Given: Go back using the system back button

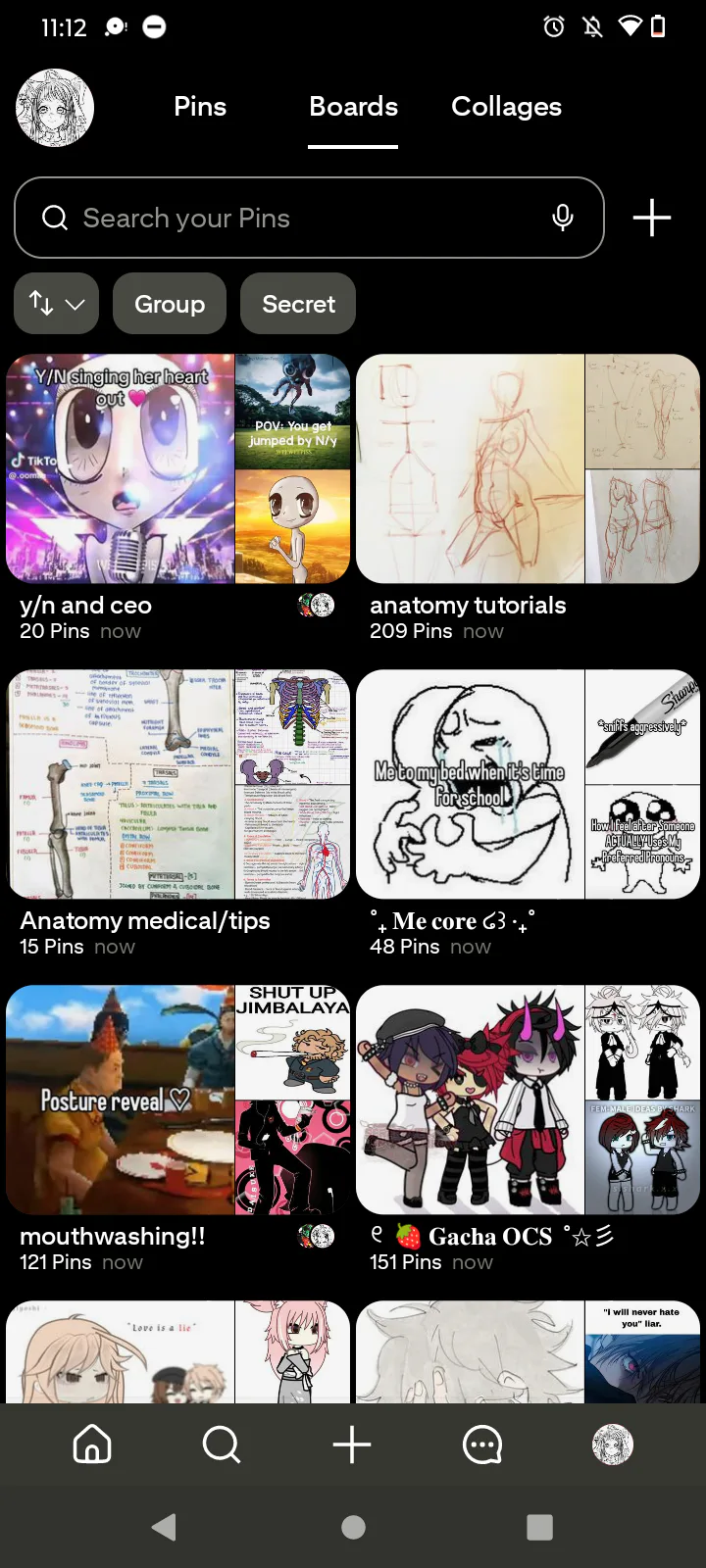Looking at the screenshot, I should point(165,1527).
